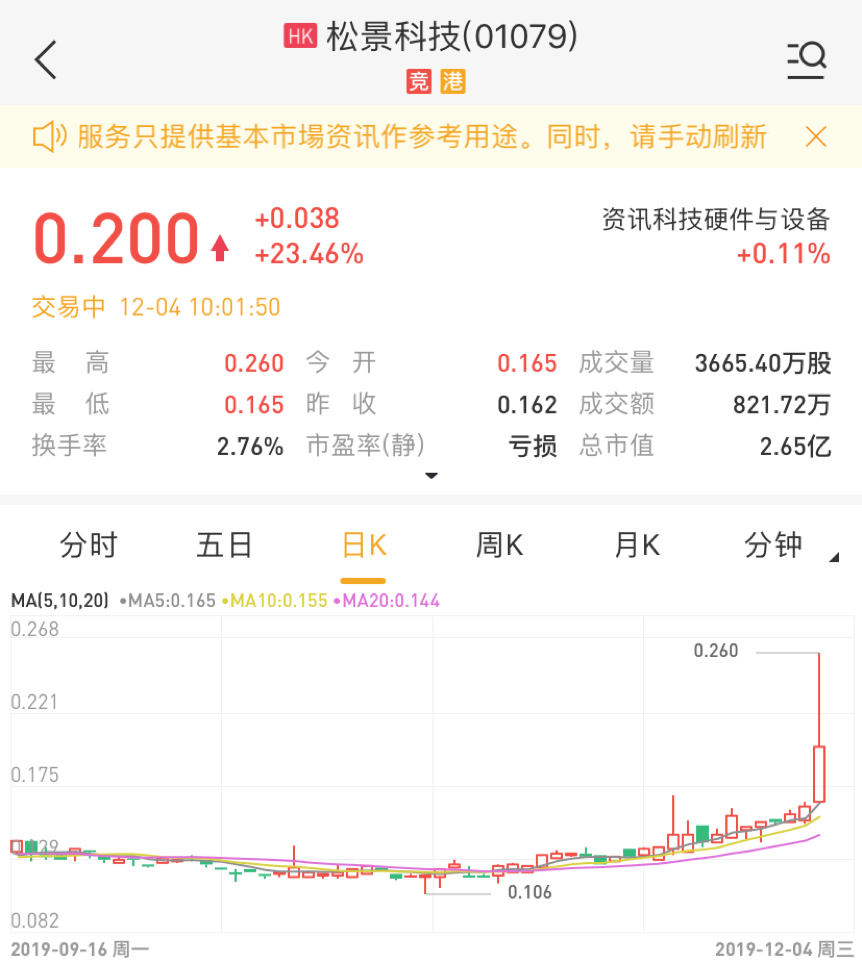Switch to the 月K chart tab

tap(637, 545)
